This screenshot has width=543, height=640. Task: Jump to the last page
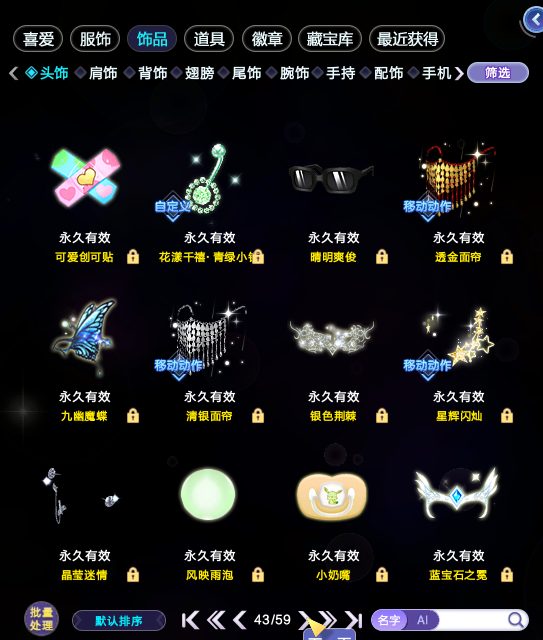tap(354, 620)
